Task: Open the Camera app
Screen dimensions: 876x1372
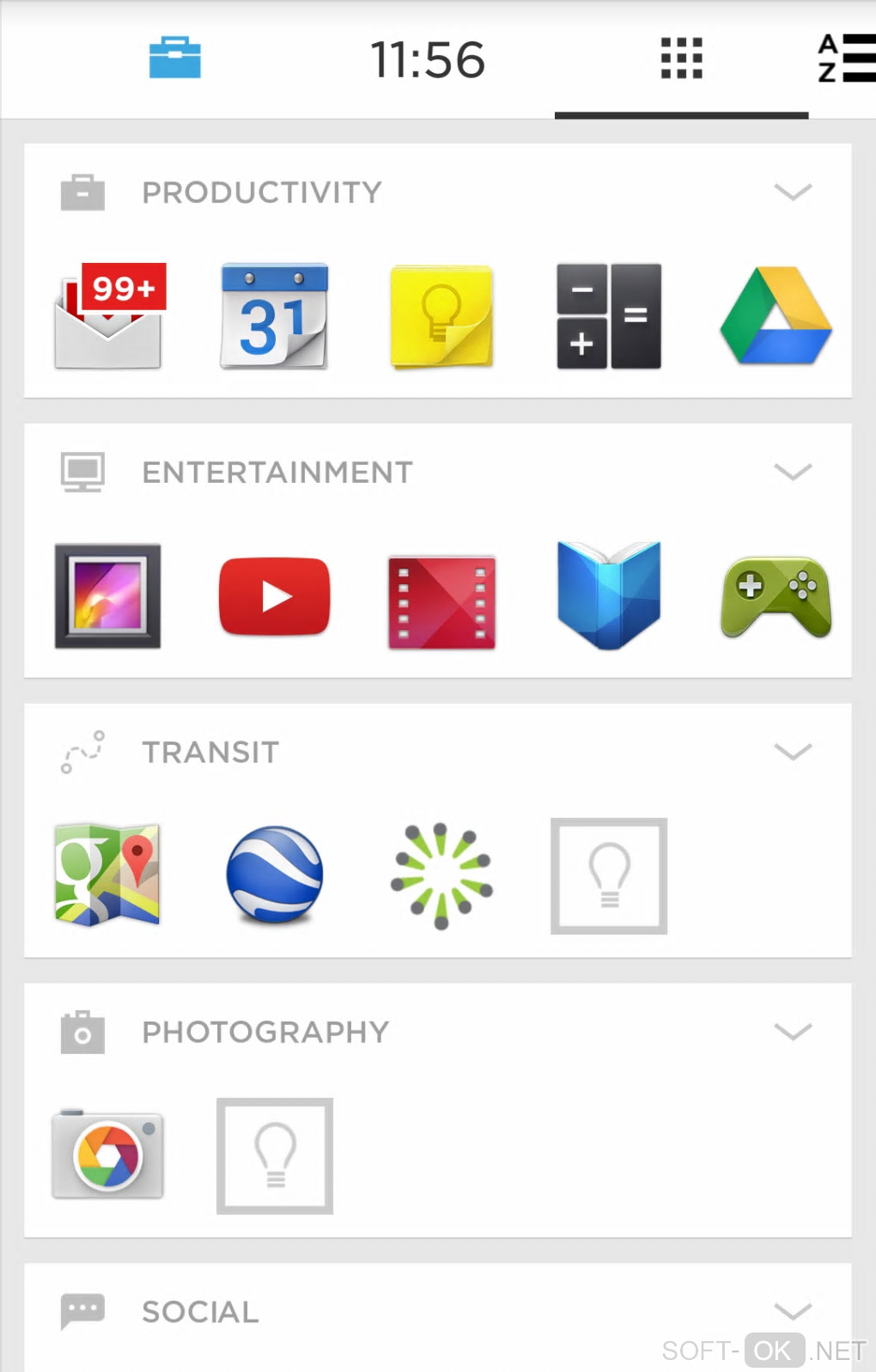Action: [108, 1156]
